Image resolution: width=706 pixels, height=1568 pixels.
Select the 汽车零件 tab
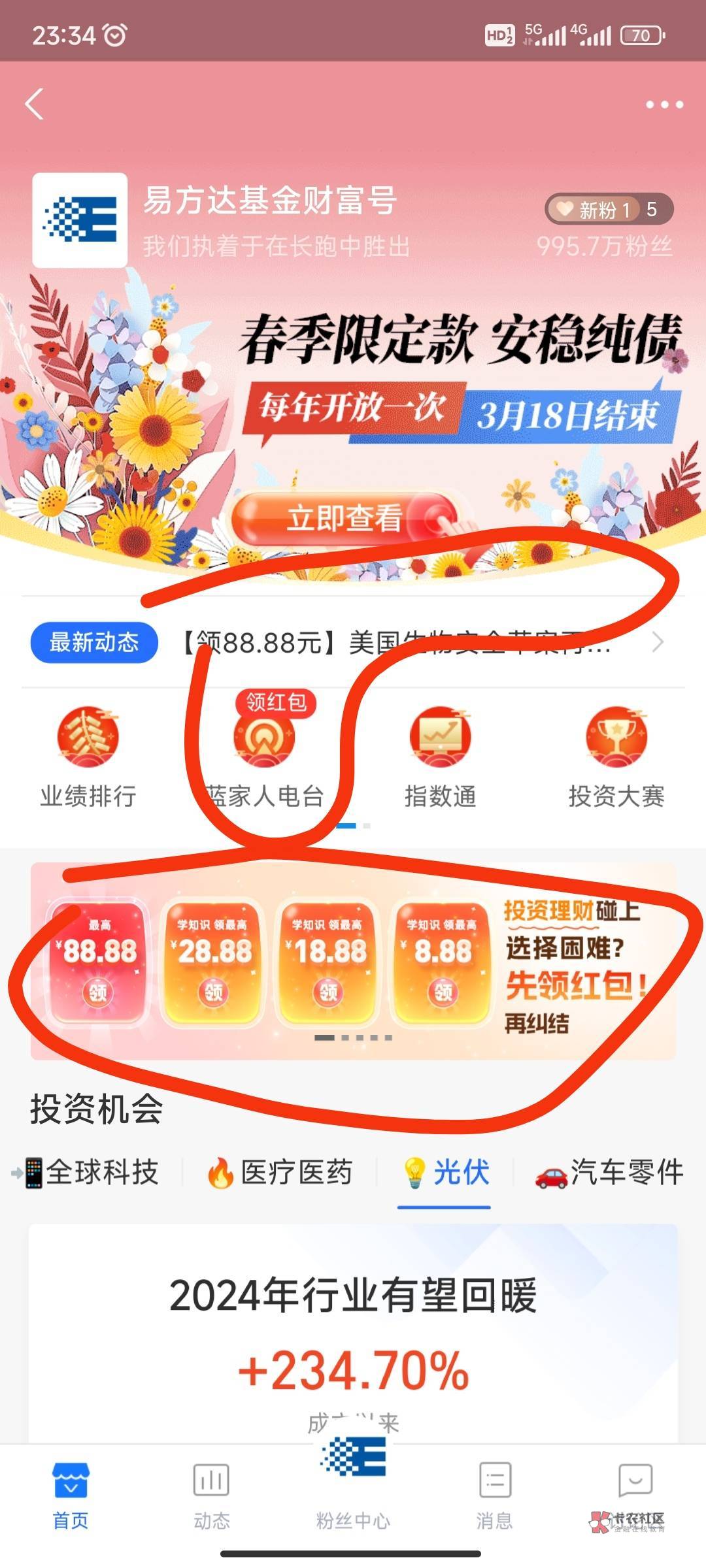(x=609, y=1172)
